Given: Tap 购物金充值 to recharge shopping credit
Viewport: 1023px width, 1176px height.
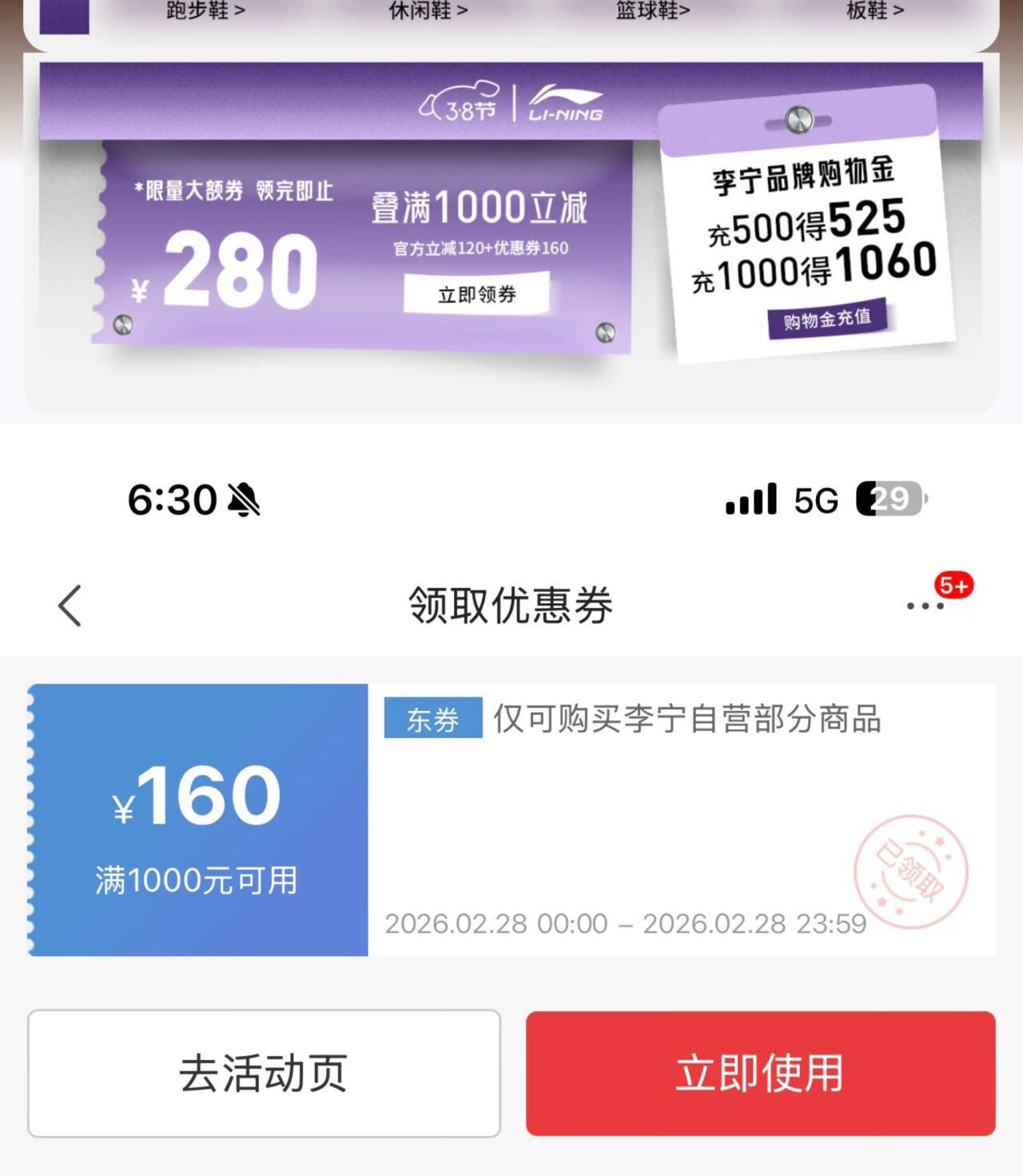Looking at the screenshot, I should [x=826, y=320].
